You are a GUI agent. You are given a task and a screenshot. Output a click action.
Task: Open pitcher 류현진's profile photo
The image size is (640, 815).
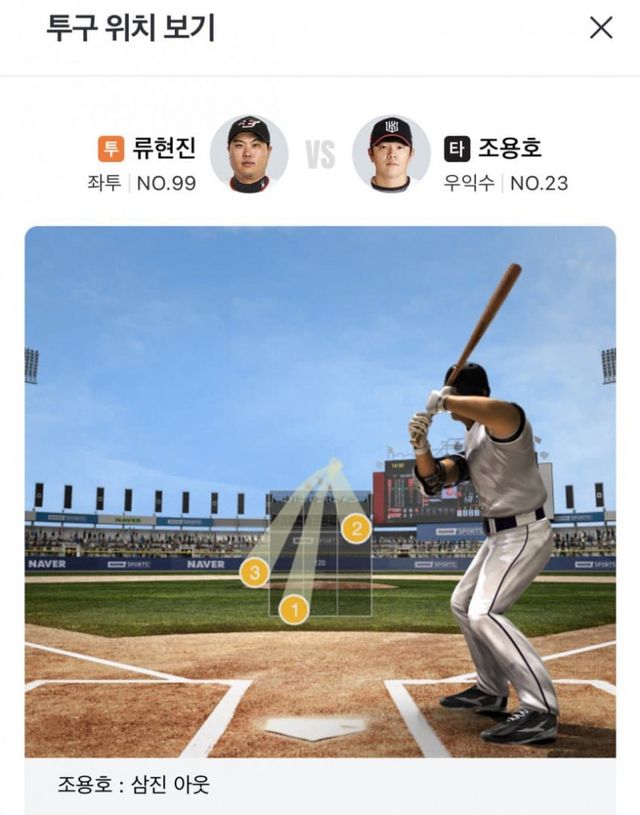(249, 155)
